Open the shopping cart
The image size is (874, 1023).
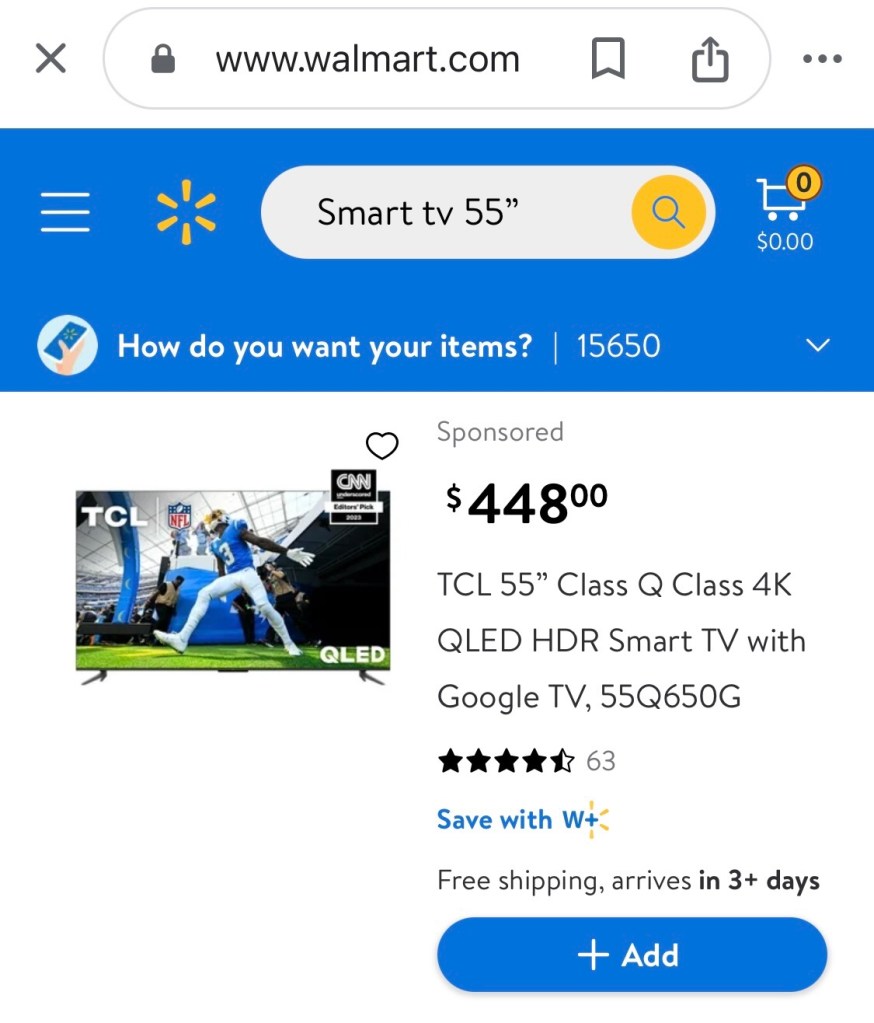785,212
